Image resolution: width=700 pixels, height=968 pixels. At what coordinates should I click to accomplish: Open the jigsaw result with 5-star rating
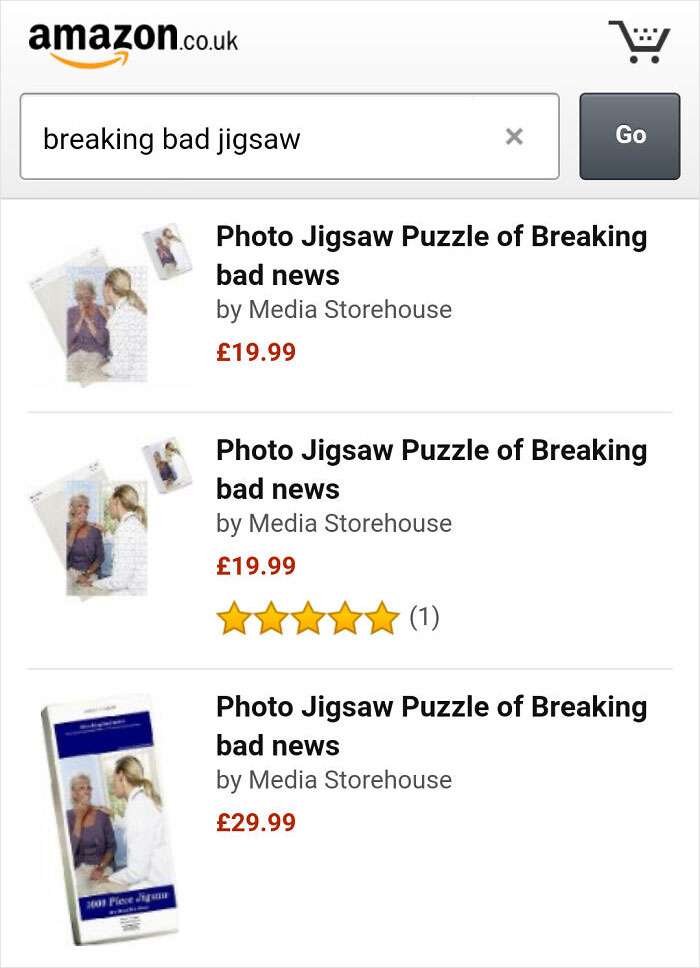coord(431,469)
